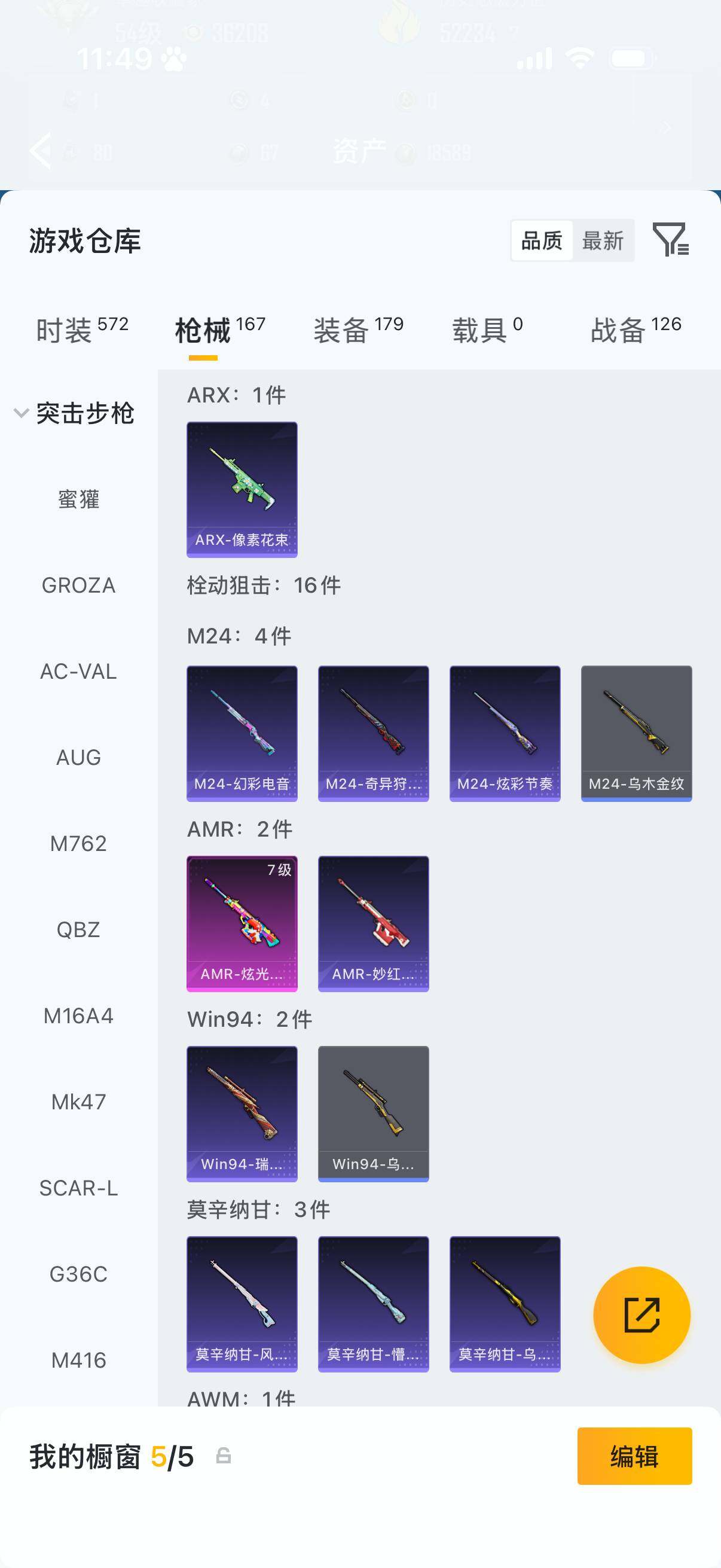Tap the right chevron next to 资产
The height and width of the screenshot is (1568, 721).
pyautogui.click(x=665, y=127)
